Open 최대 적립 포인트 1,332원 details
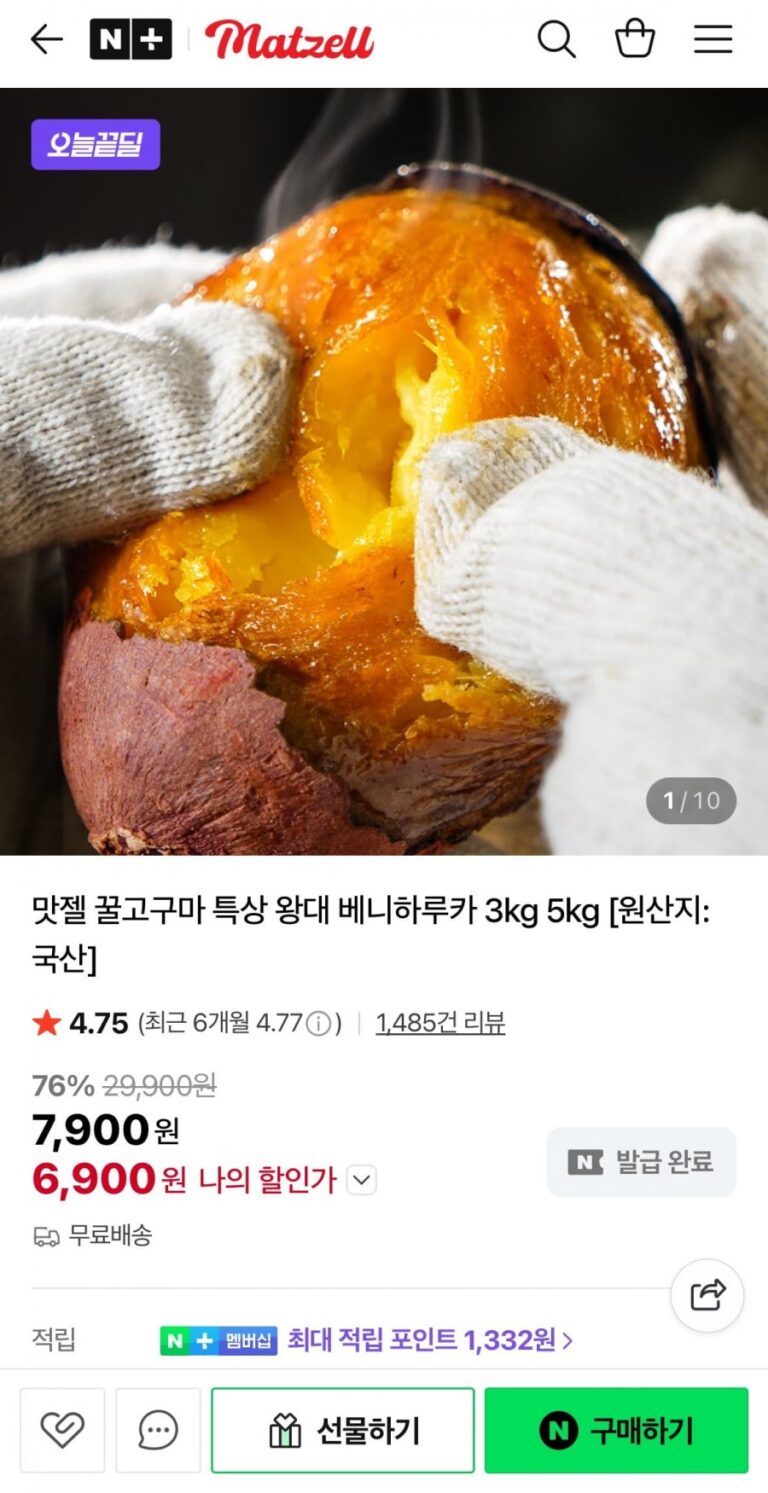The image size is (768, 1493). pyautogui.click(x=430, y=1340)
